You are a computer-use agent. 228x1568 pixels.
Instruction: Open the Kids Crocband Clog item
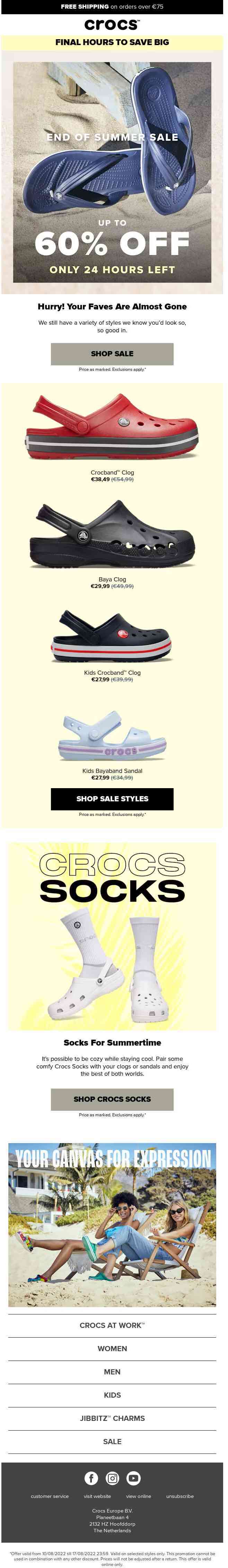[x=112, y=636]
